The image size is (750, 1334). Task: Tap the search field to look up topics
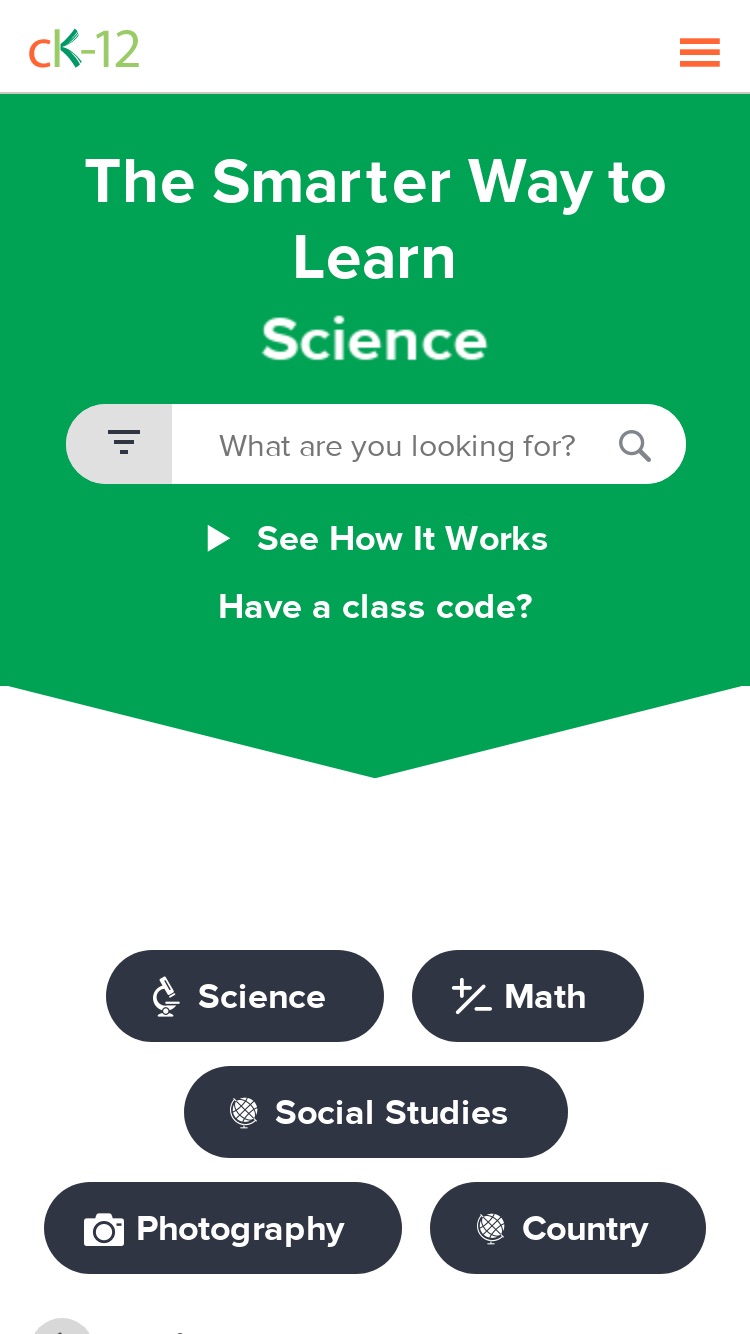point(397,445)
